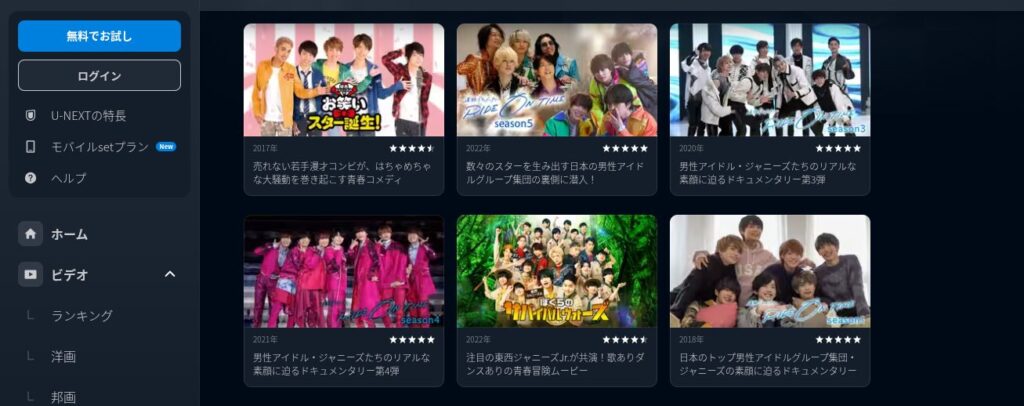Open U-NEXTの特長 page
The width and height of the screenshot is (1024, 406).
88,115
